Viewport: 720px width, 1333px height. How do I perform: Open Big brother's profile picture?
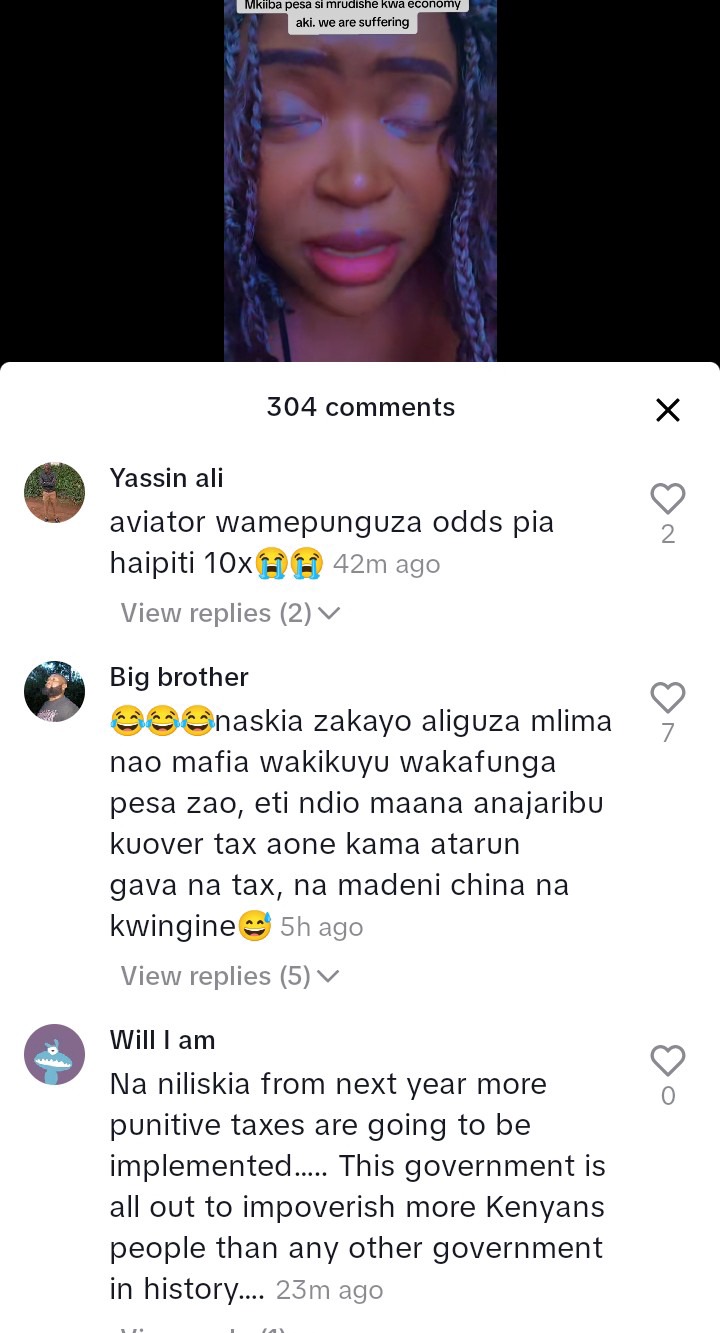54,691
